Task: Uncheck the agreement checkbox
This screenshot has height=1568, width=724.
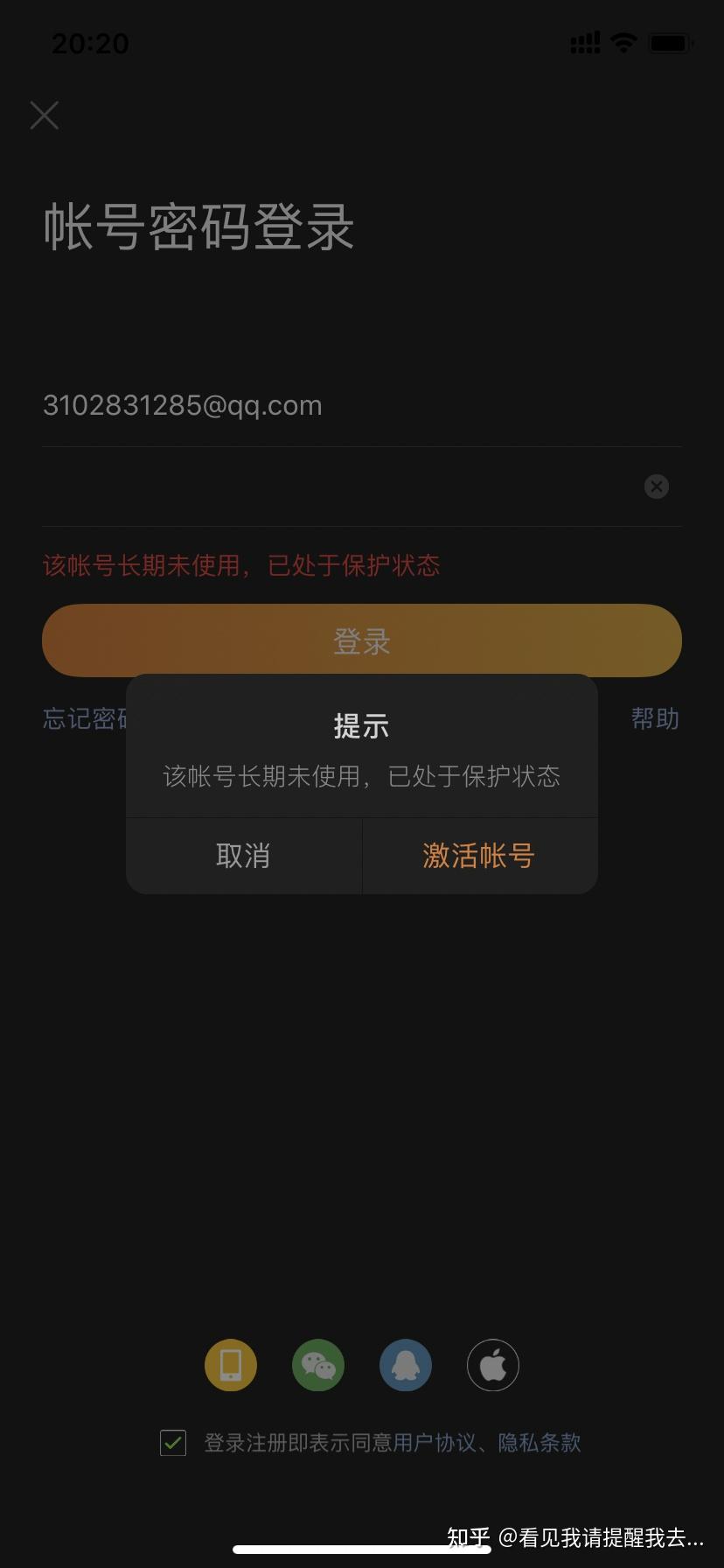Action: click(x=173, y=1443)
